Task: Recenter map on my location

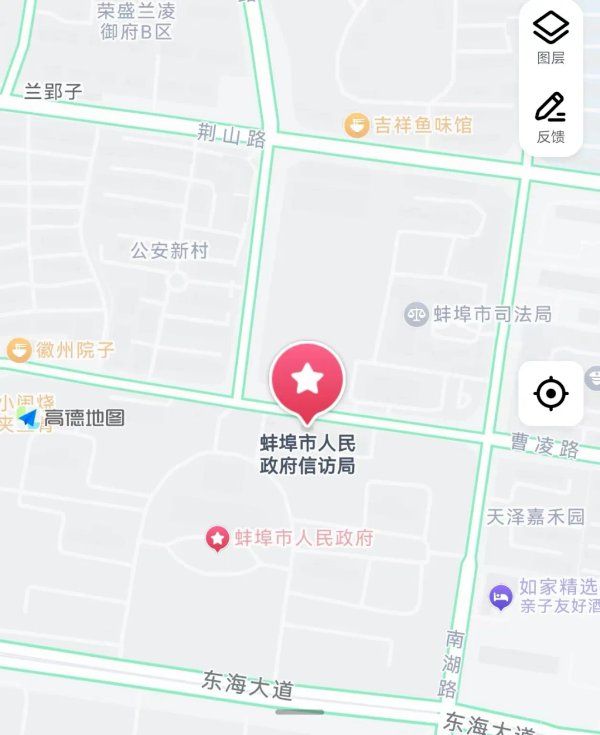Action: [551, 393]
